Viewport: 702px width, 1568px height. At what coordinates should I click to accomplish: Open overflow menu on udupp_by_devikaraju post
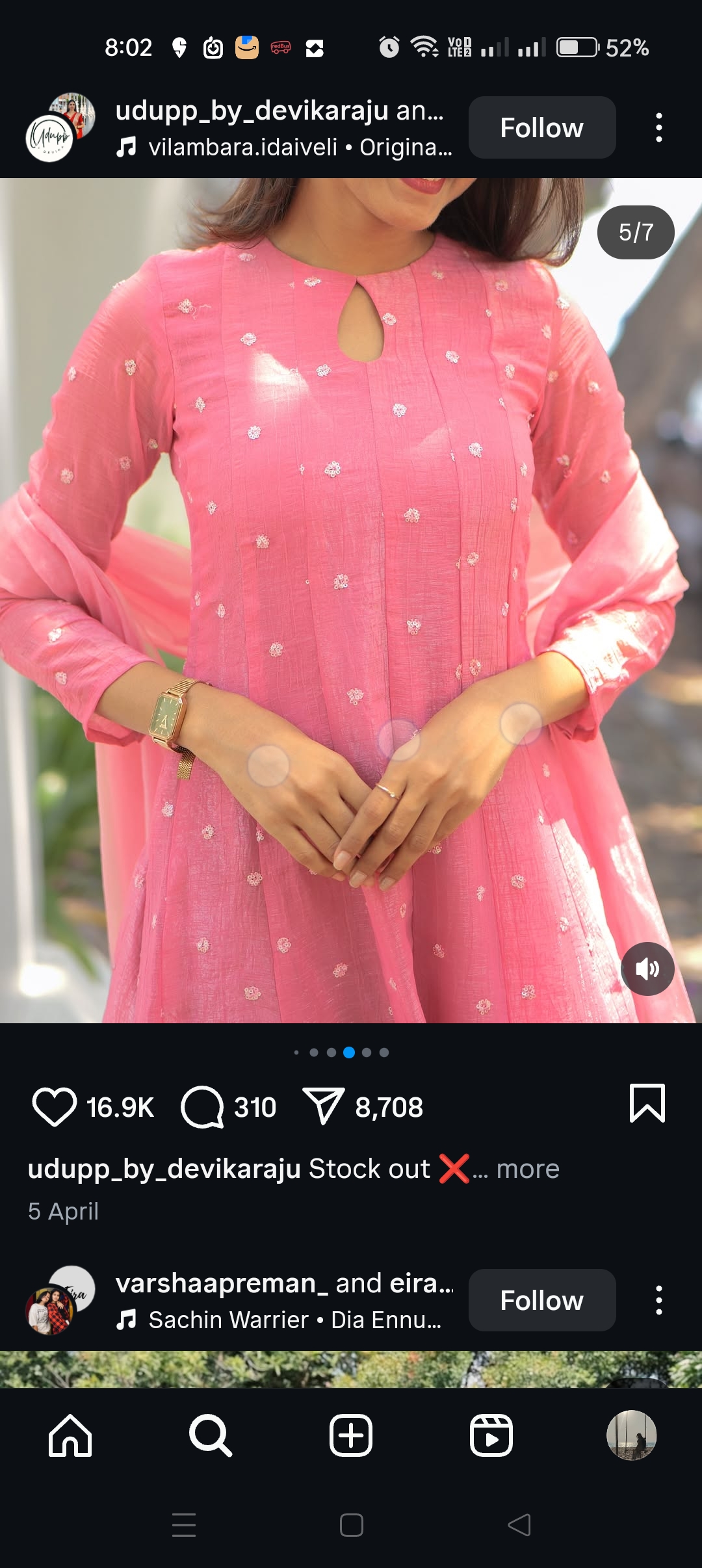click(658, 127)
